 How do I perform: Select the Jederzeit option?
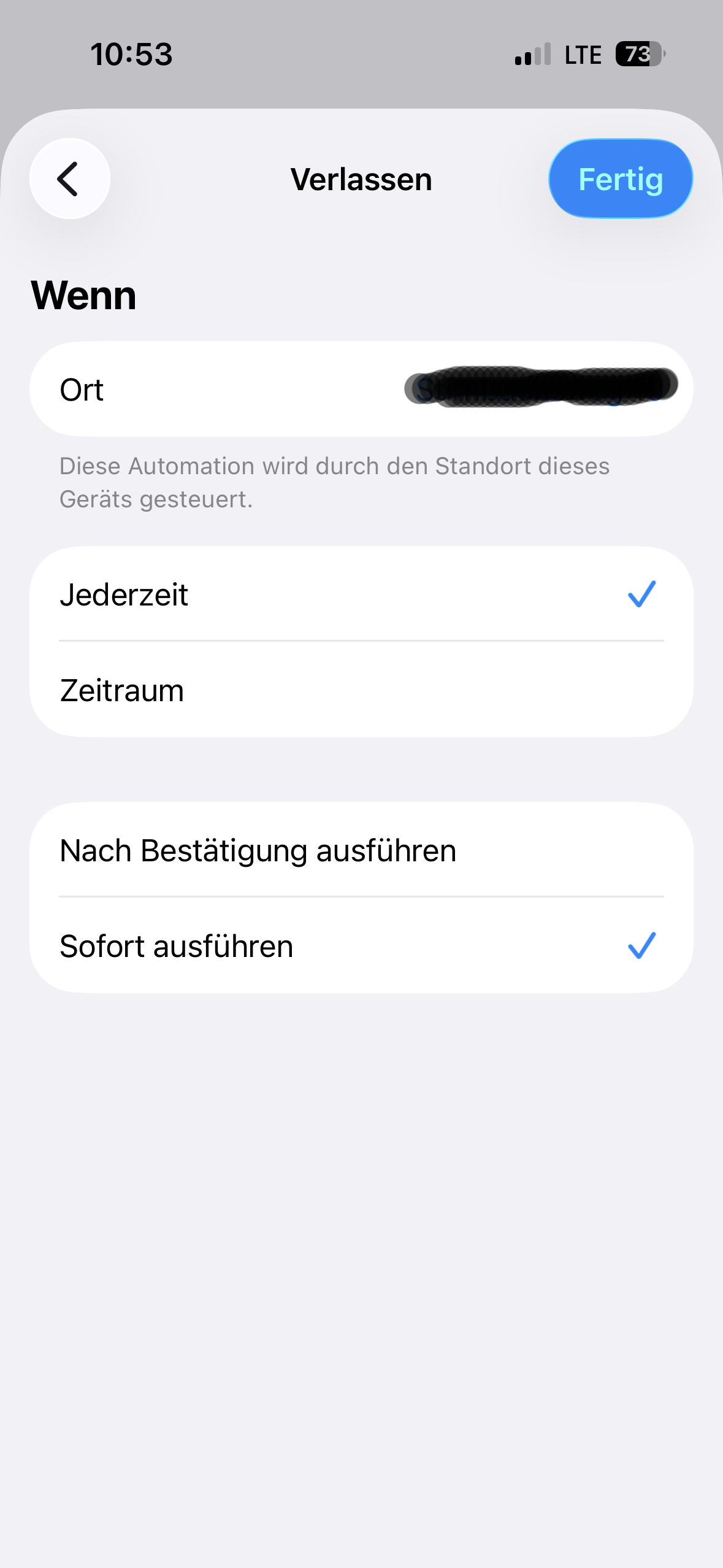[361, 594]
